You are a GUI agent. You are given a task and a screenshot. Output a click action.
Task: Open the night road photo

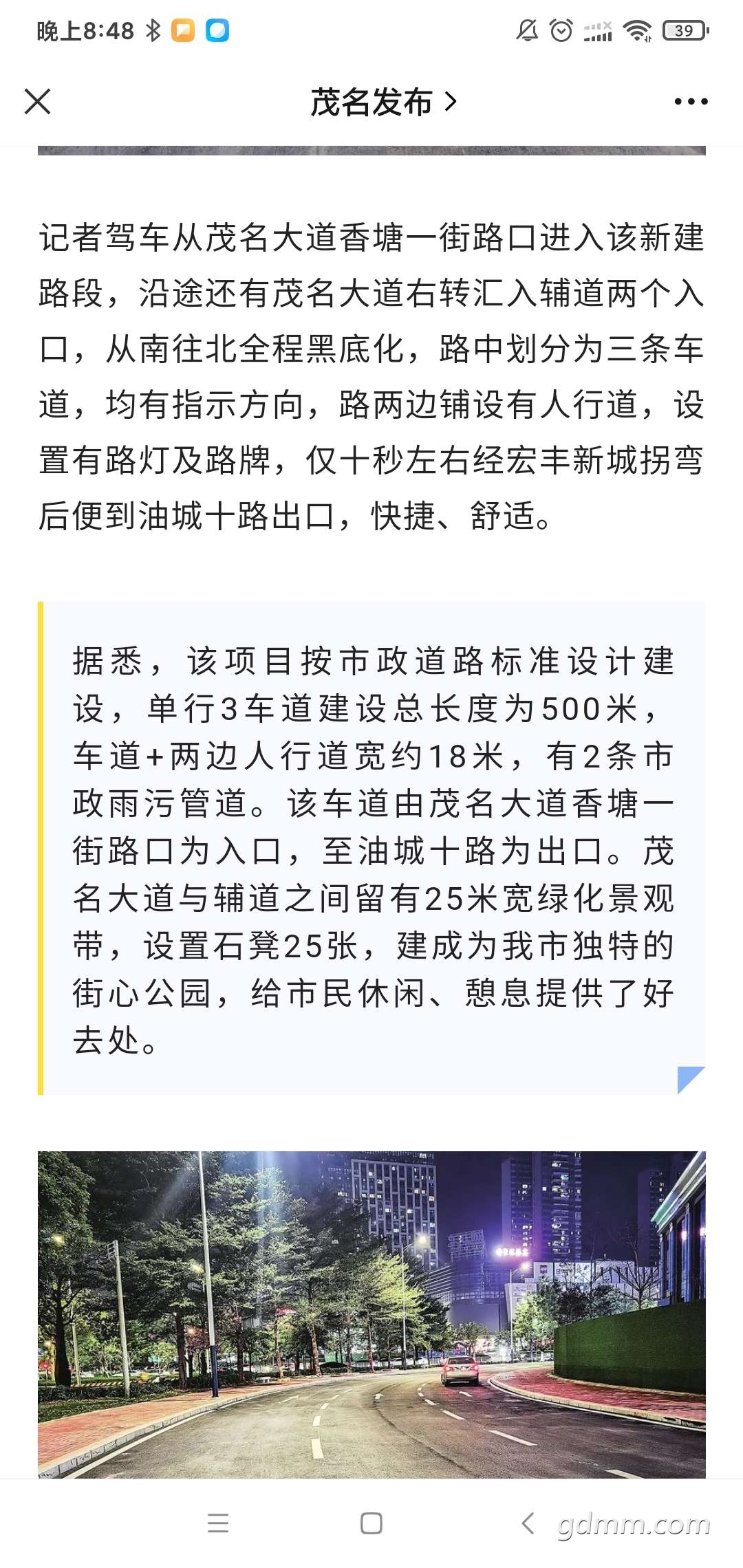tap(371, 1314)
